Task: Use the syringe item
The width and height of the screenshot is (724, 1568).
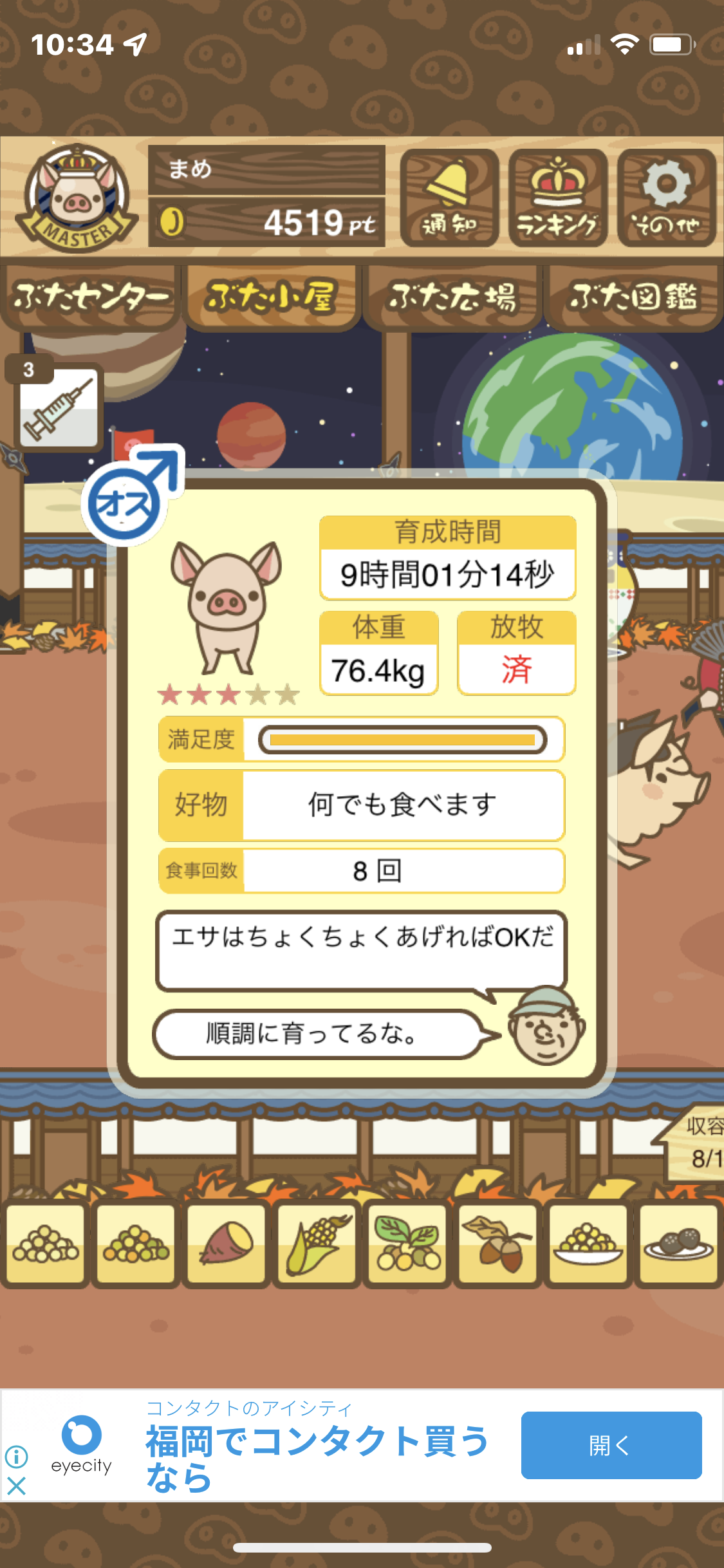Action: point(58,407)
